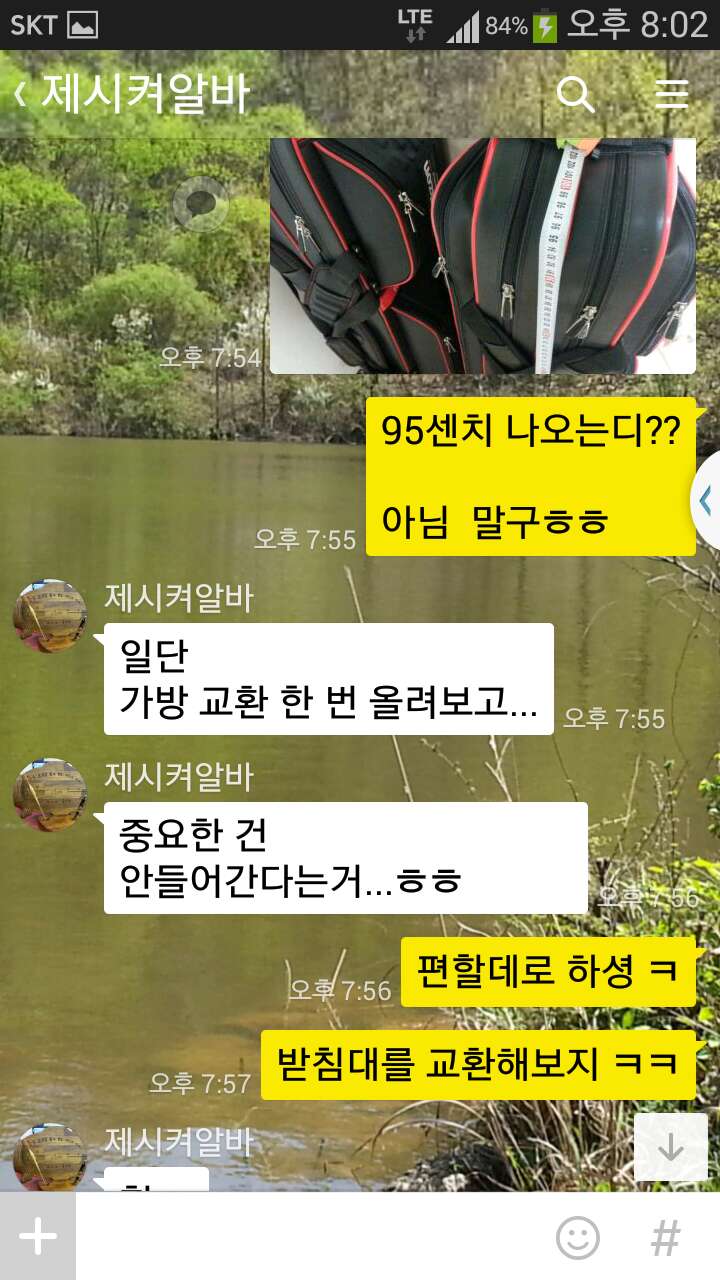Open the emoticon picker

pyautogui.click(x=578, y=1238)
